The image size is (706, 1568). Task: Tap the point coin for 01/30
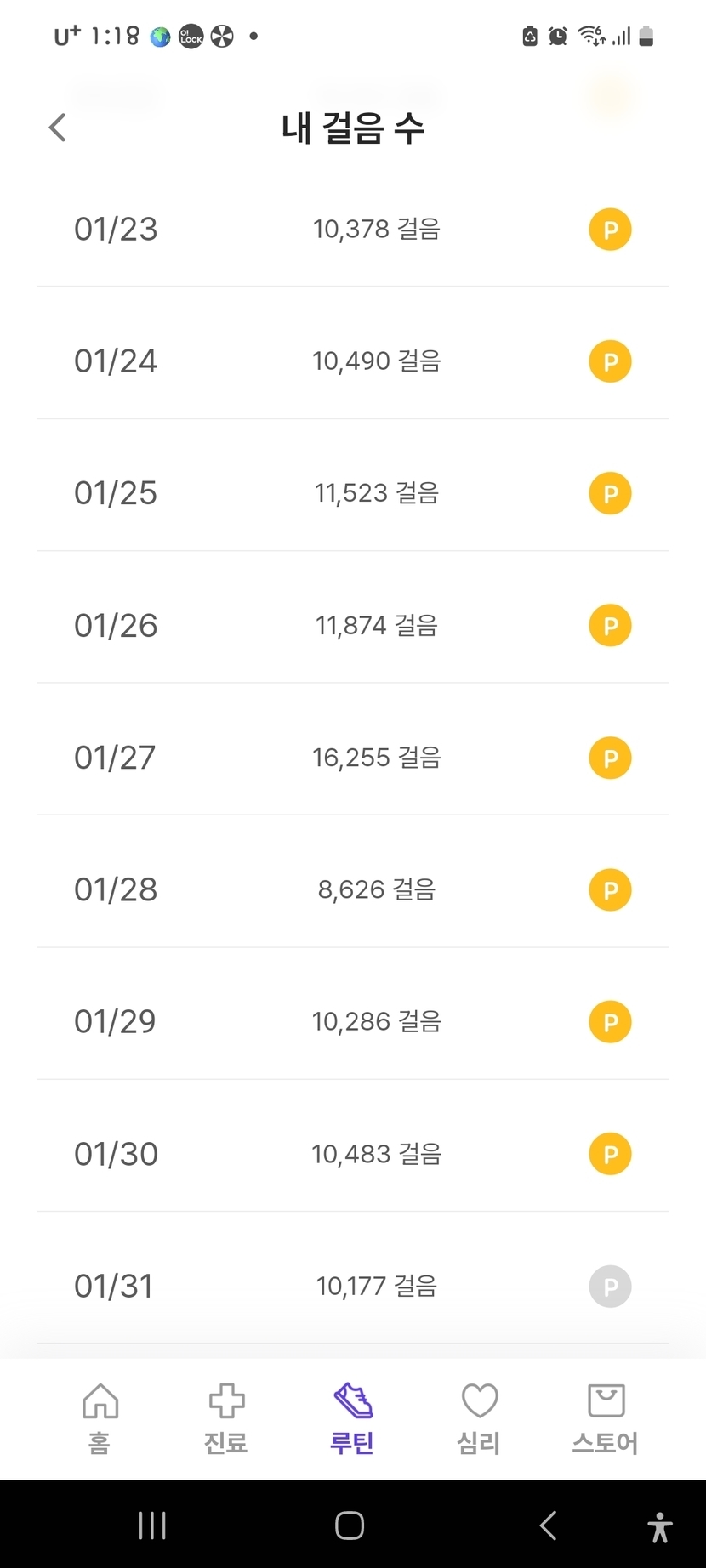(x=610, y=1154)
